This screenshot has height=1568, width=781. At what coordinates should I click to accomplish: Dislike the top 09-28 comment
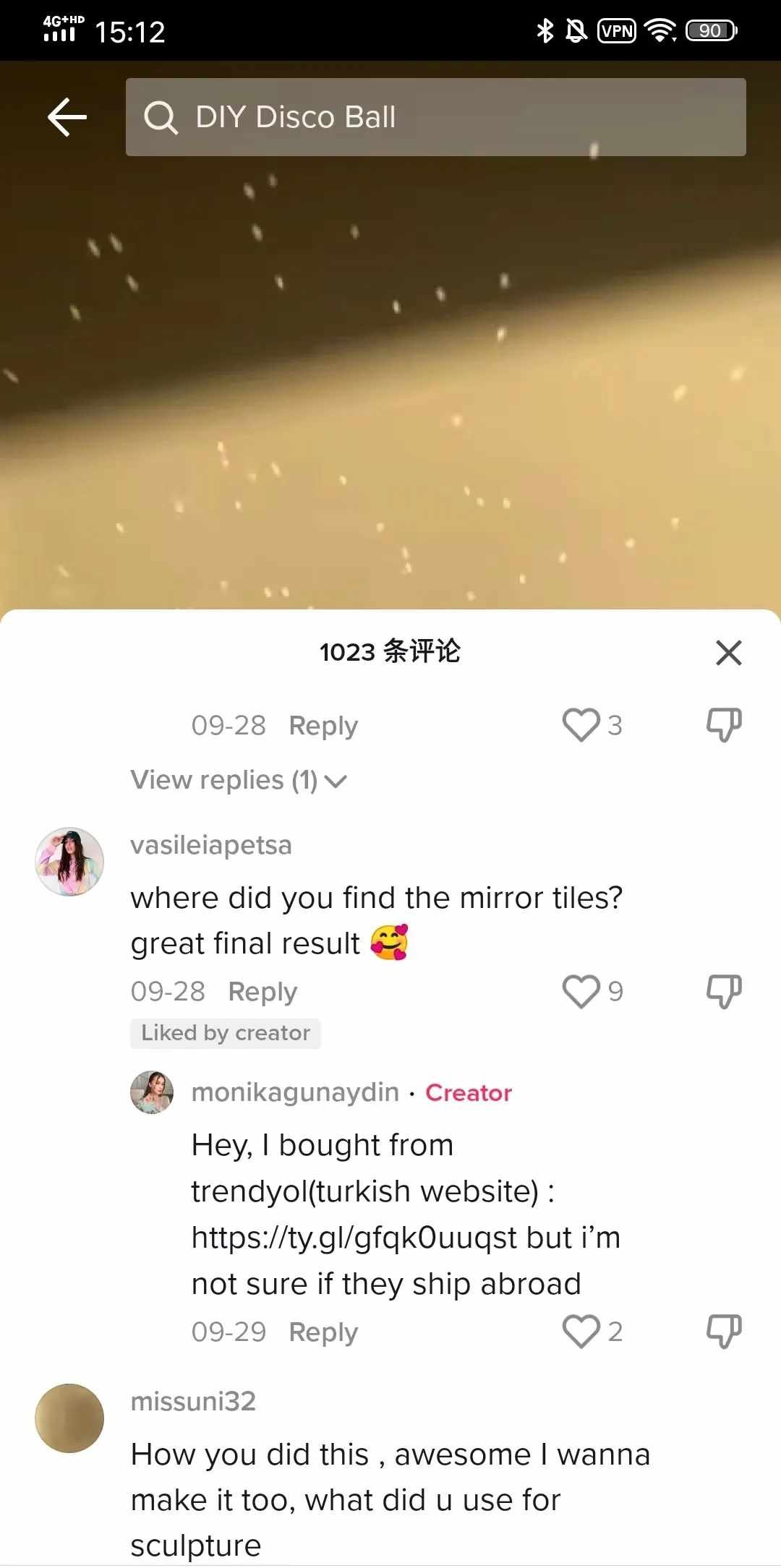(x=724, y=725)
